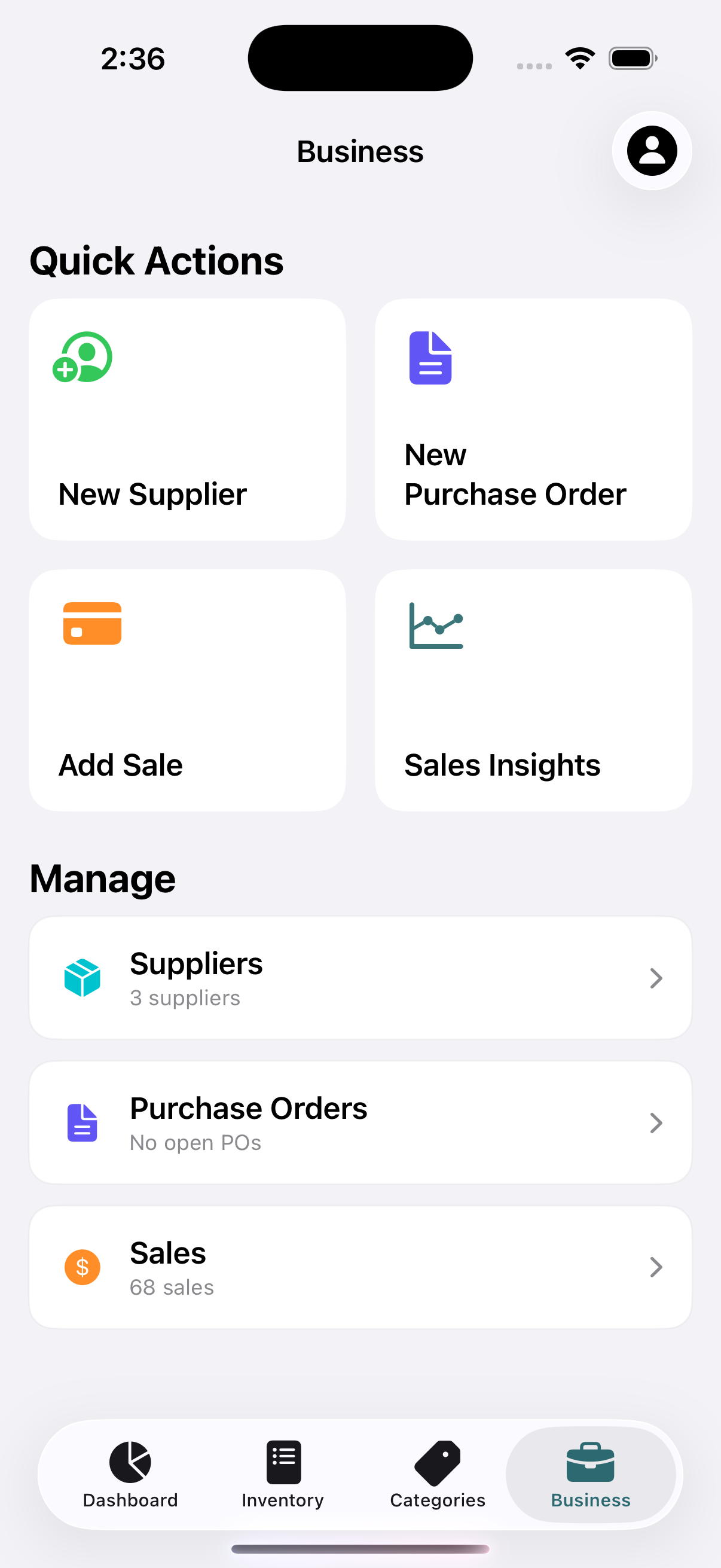Select the Suppliers row showing 3 suppliers
This screenshot has height=1568, width=721.
click(x=360, y=978)
